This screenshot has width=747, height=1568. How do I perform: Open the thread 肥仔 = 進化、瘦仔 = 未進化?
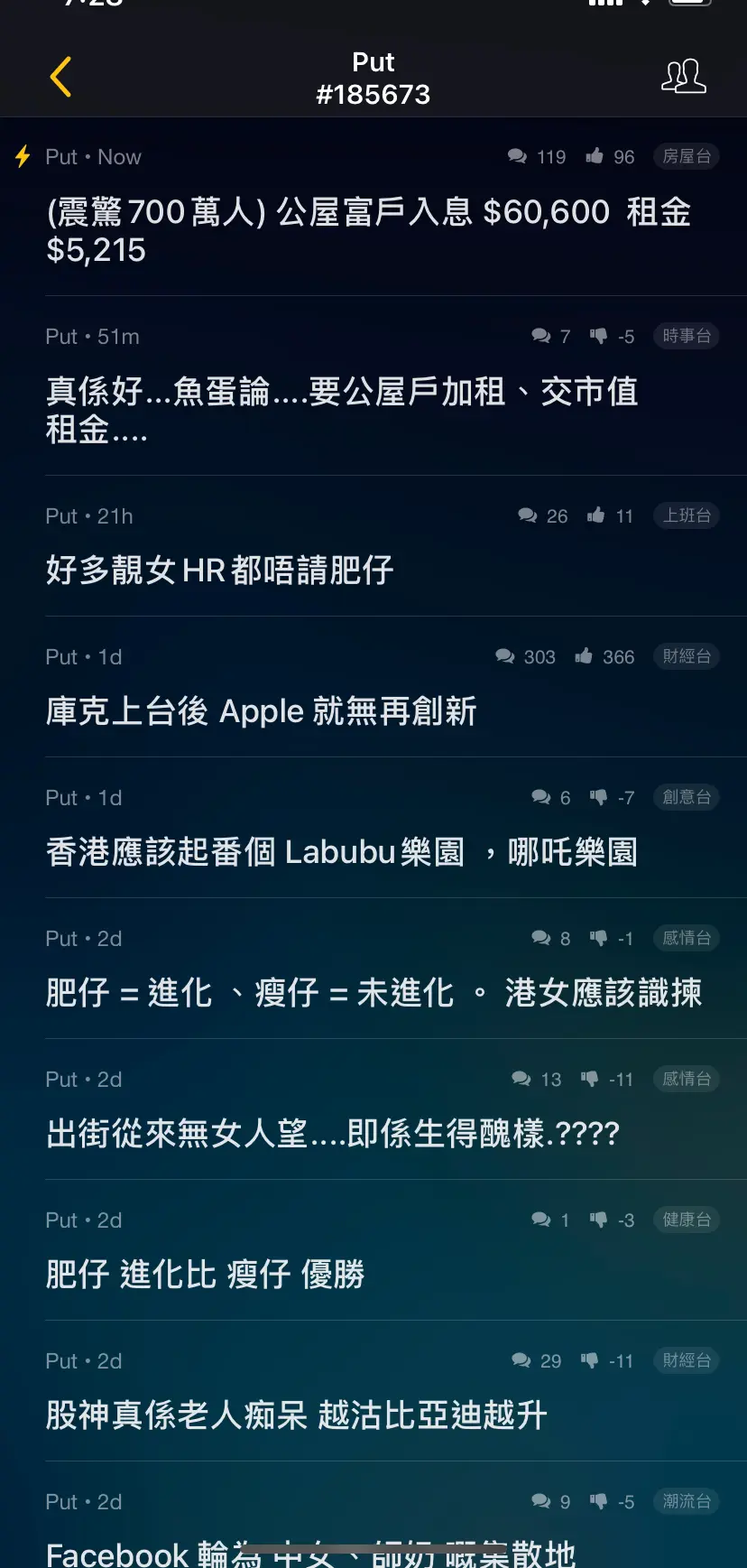[373, 969]
